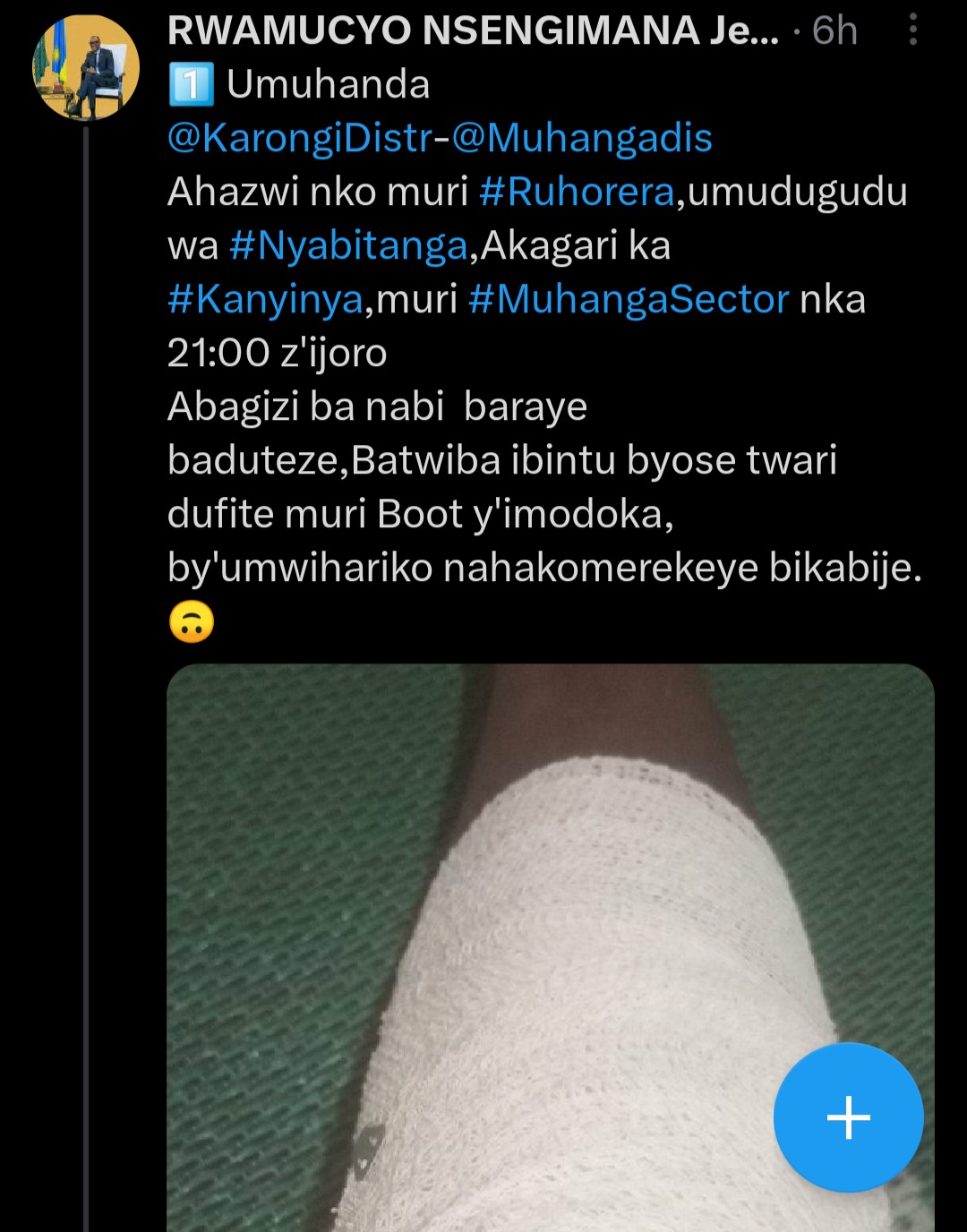The image size is (967, 1232).
Task: Open RWAMUCYO NSENGIMANA's profile by name
Action: (x=473, y=31)
